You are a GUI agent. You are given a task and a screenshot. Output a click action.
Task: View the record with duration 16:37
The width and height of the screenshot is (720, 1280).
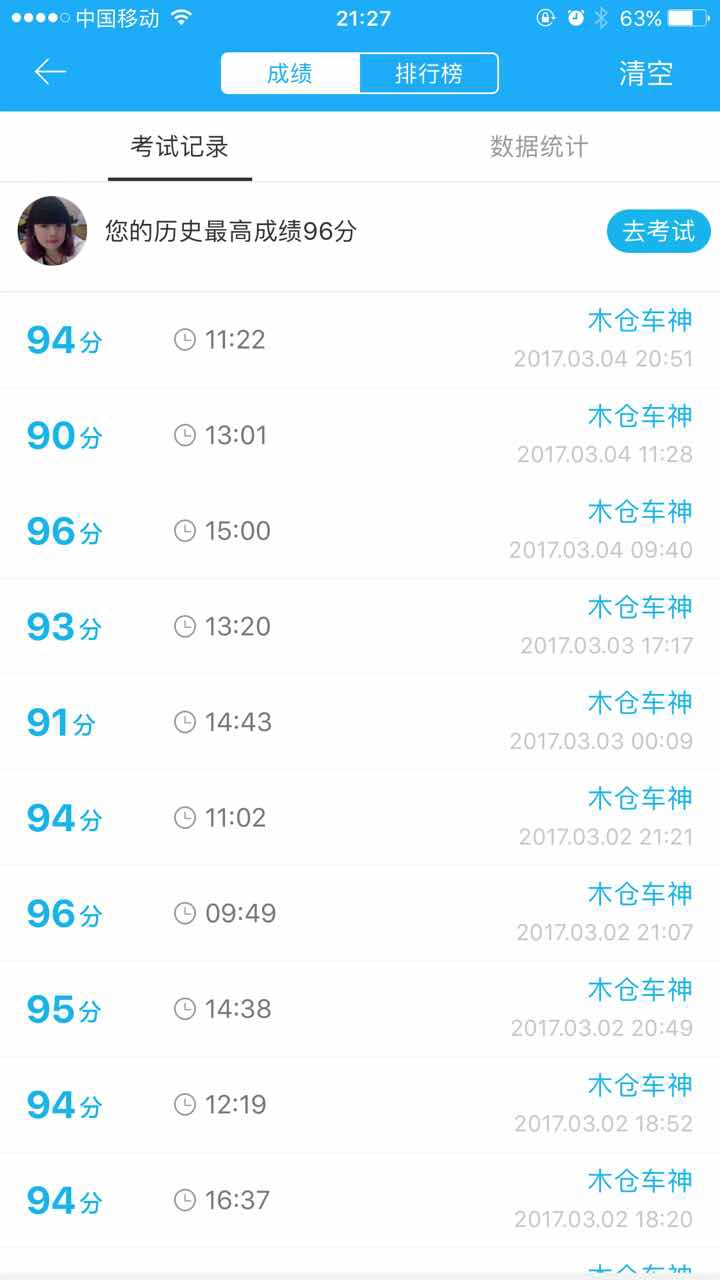point(360,1200)
